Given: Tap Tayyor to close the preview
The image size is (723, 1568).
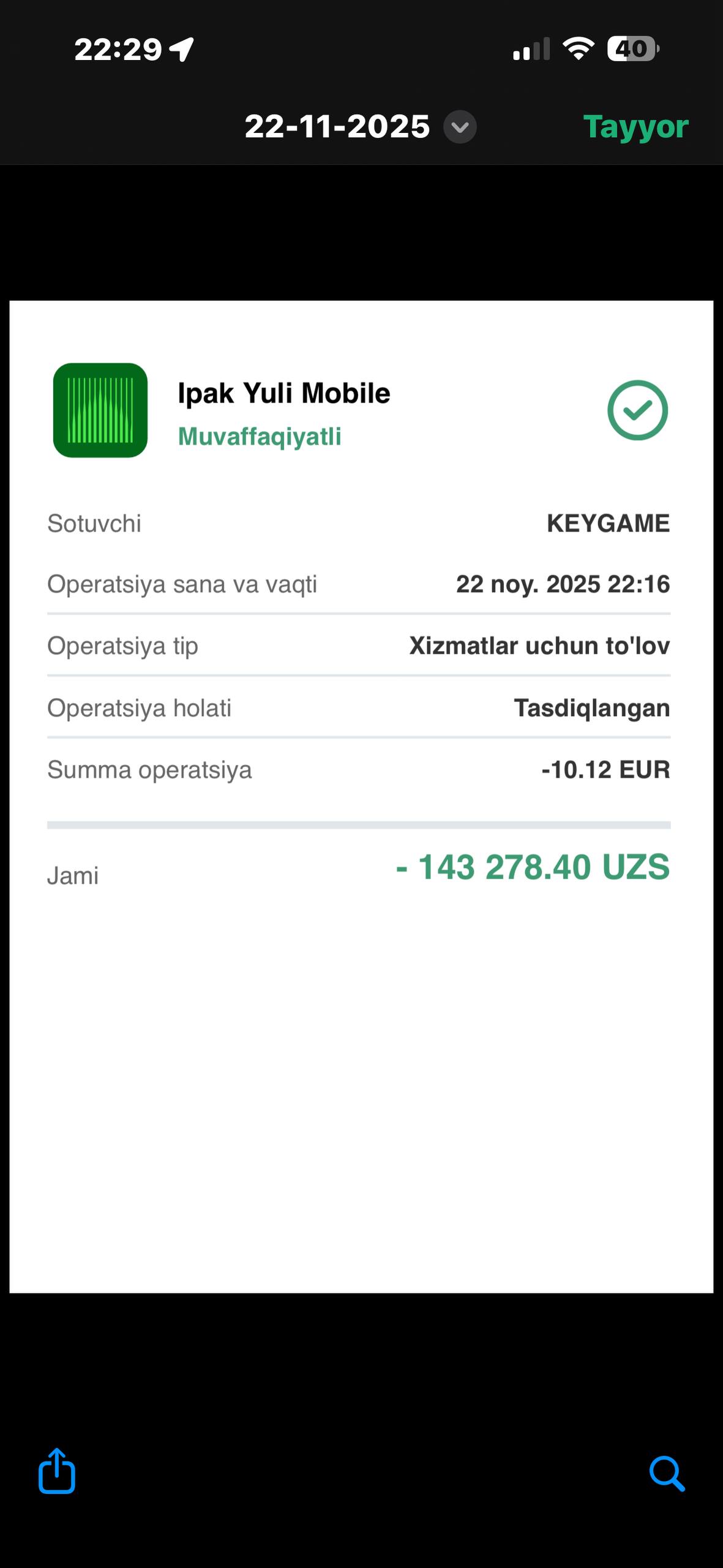Looking at the screenshot, I should tap(635, 127).
